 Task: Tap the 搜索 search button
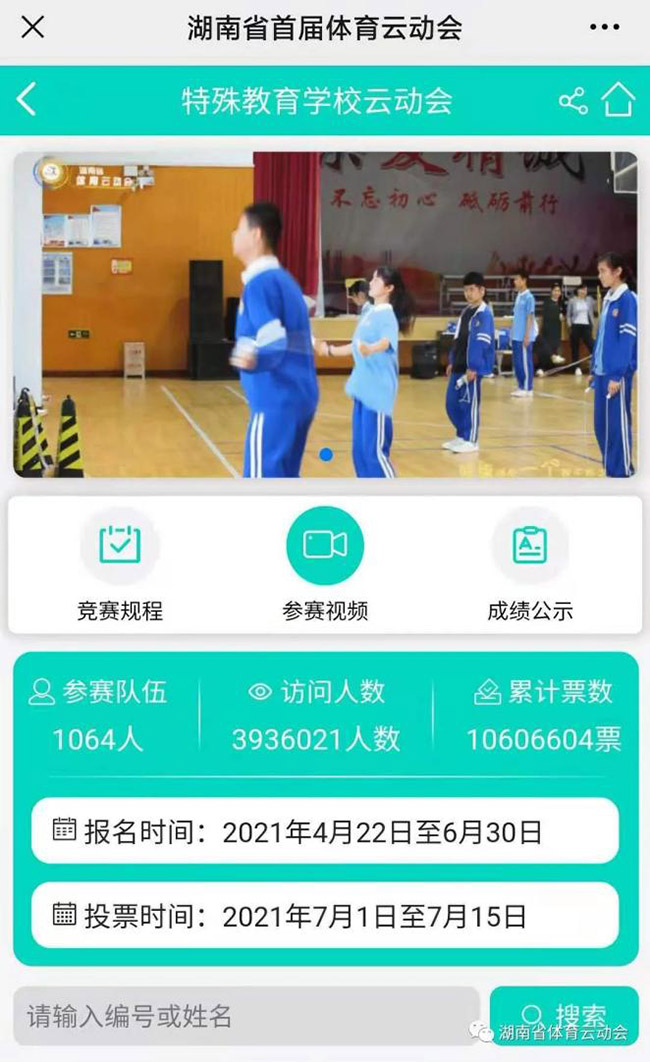(x=563, y=1017)
